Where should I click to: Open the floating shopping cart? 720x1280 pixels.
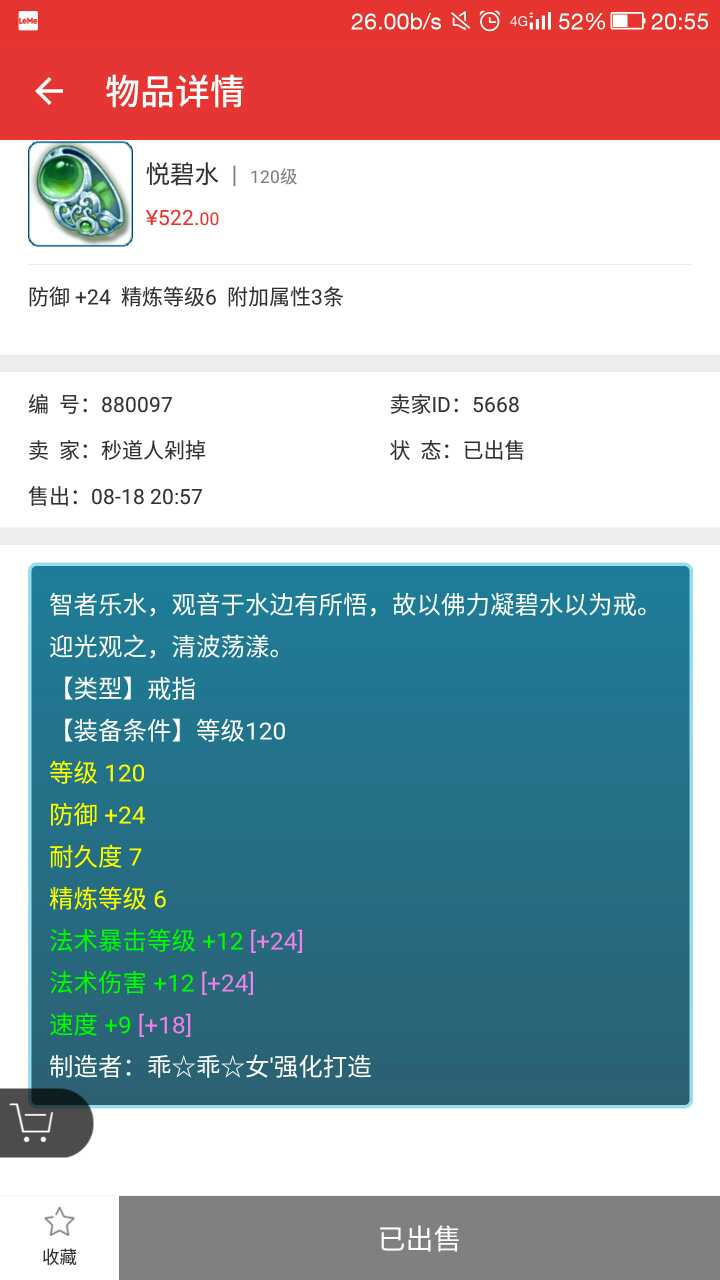coord(36,1122)
